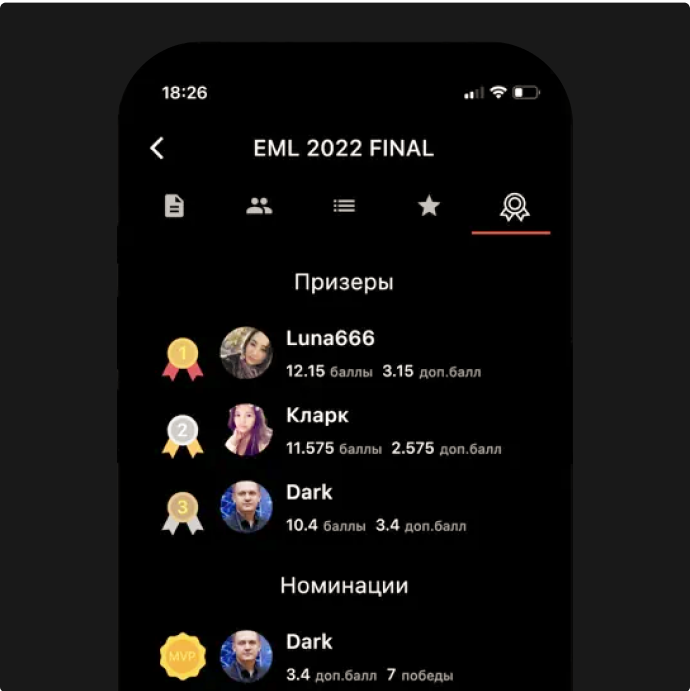Screen dimensions: 690x691
Task: Open the star tab
Action: click(x=429, y=206)
